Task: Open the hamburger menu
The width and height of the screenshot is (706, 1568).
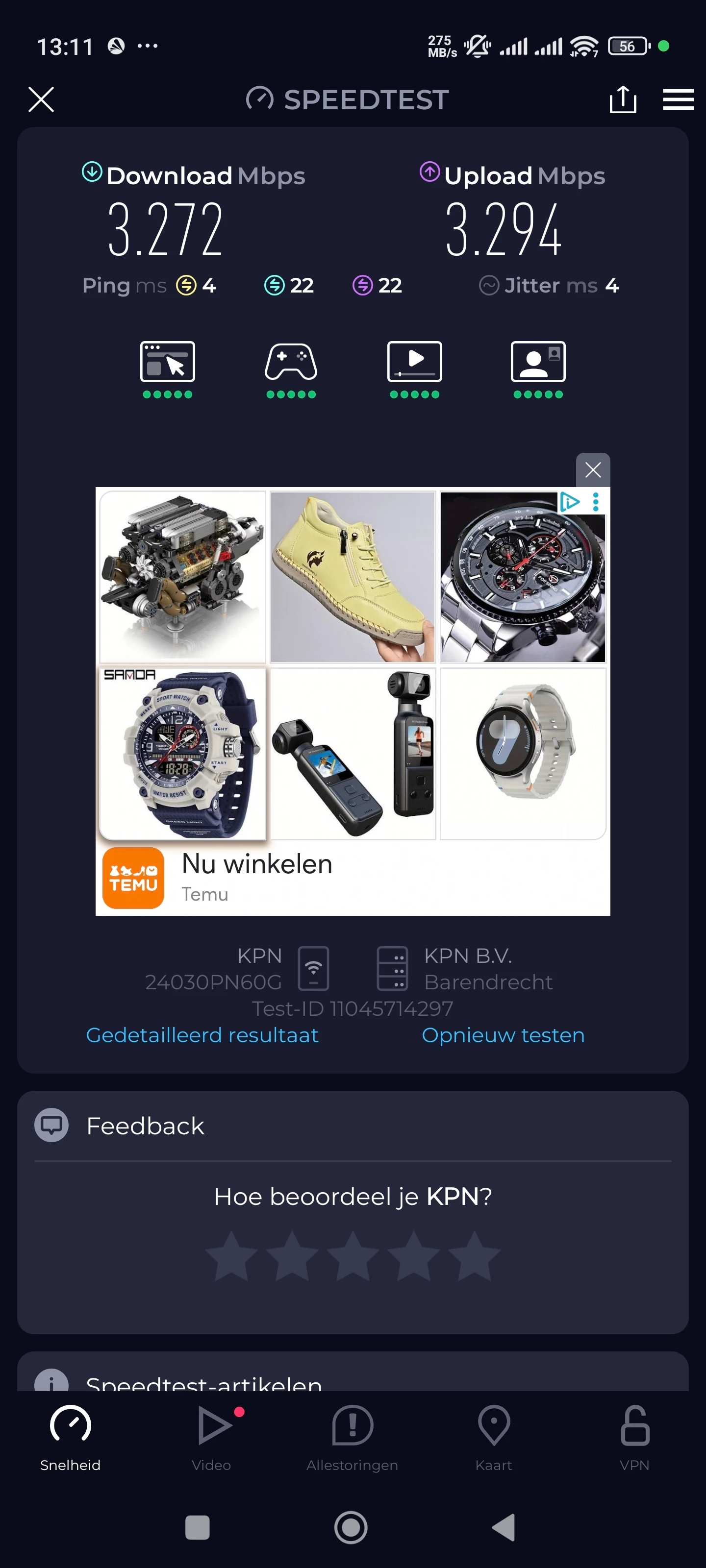Action: pyautogui.click(x=678, y=99)
